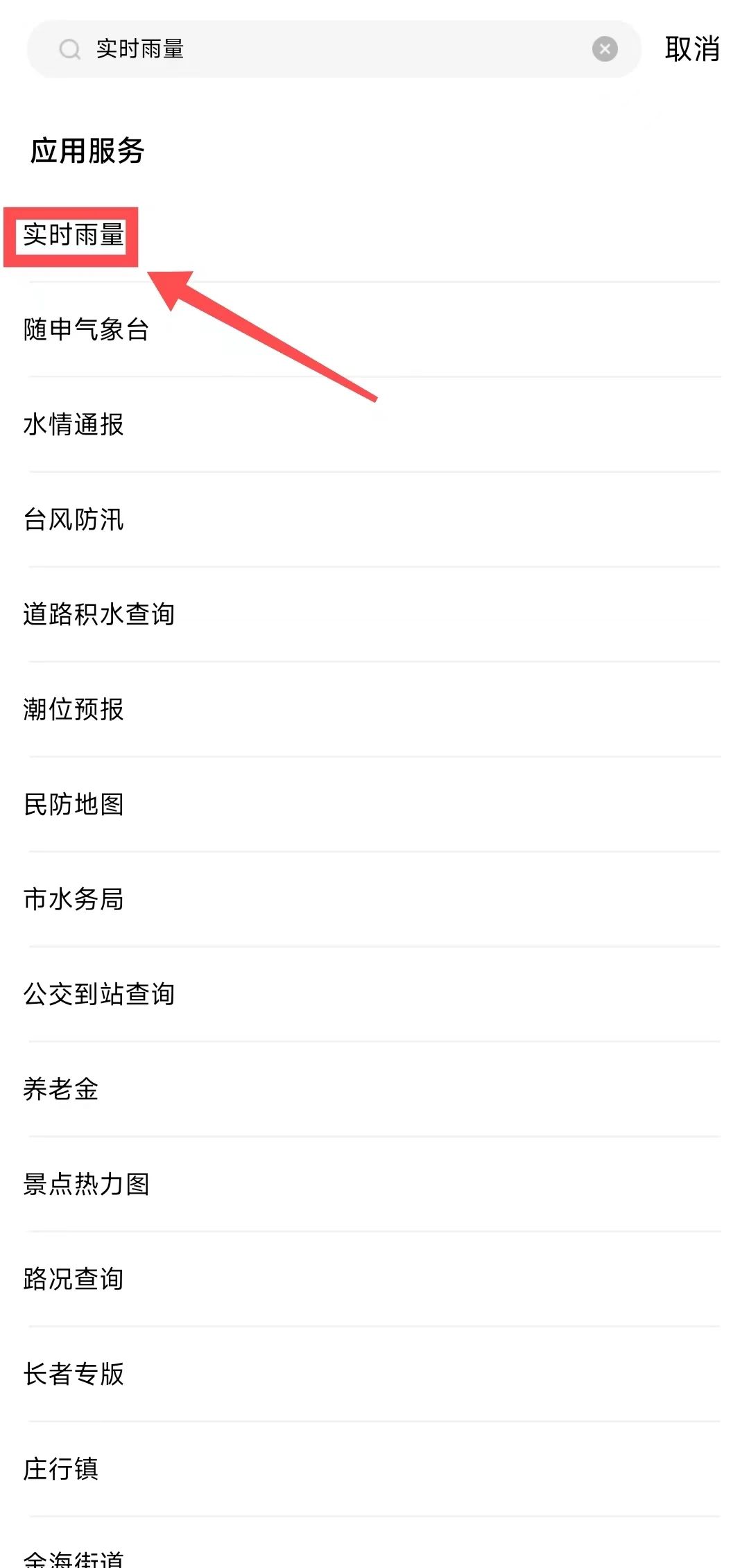Open 公交到站查询

click(98, 994)
